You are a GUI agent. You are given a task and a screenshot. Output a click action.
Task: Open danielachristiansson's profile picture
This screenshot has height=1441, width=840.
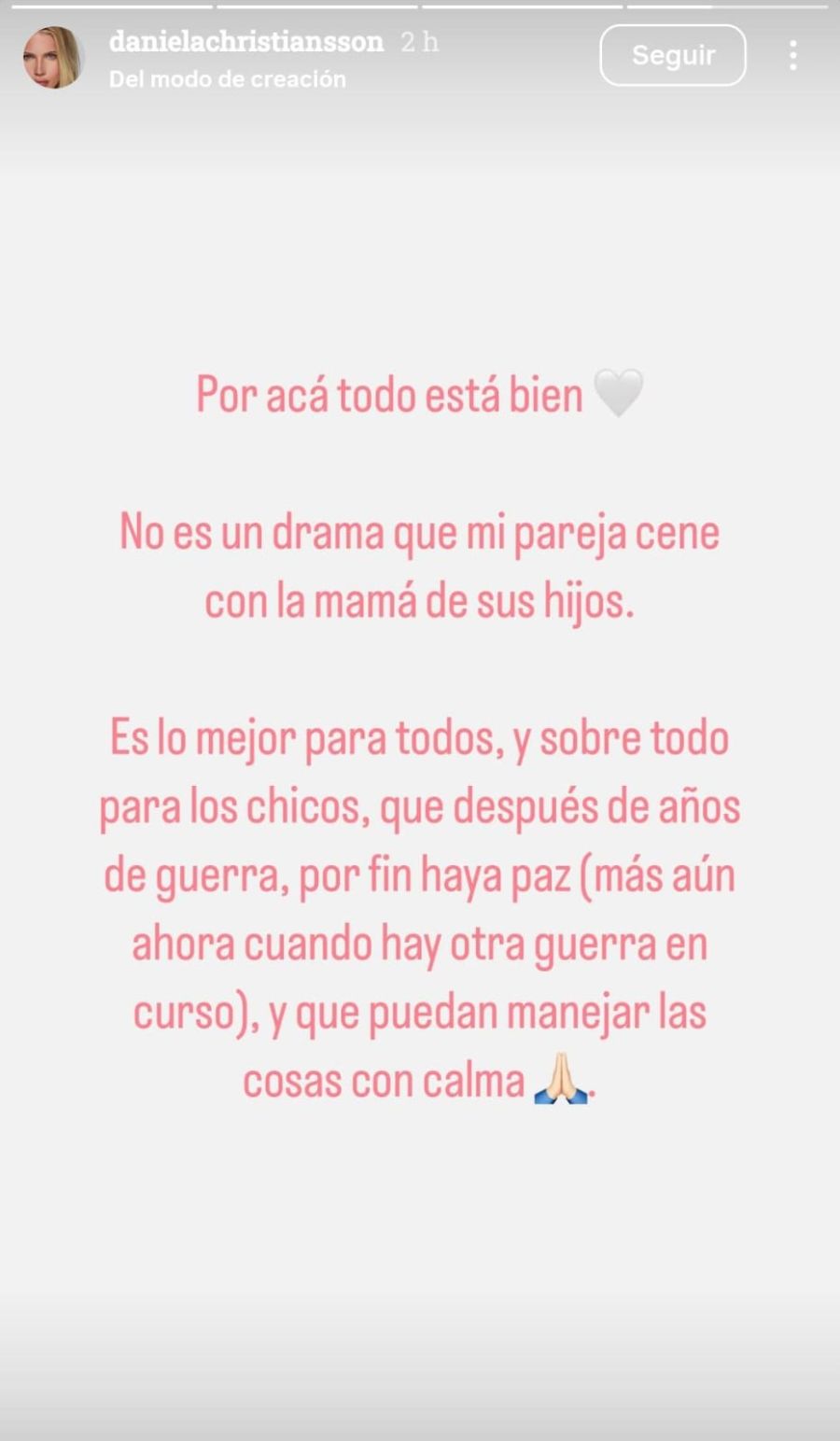53,58
